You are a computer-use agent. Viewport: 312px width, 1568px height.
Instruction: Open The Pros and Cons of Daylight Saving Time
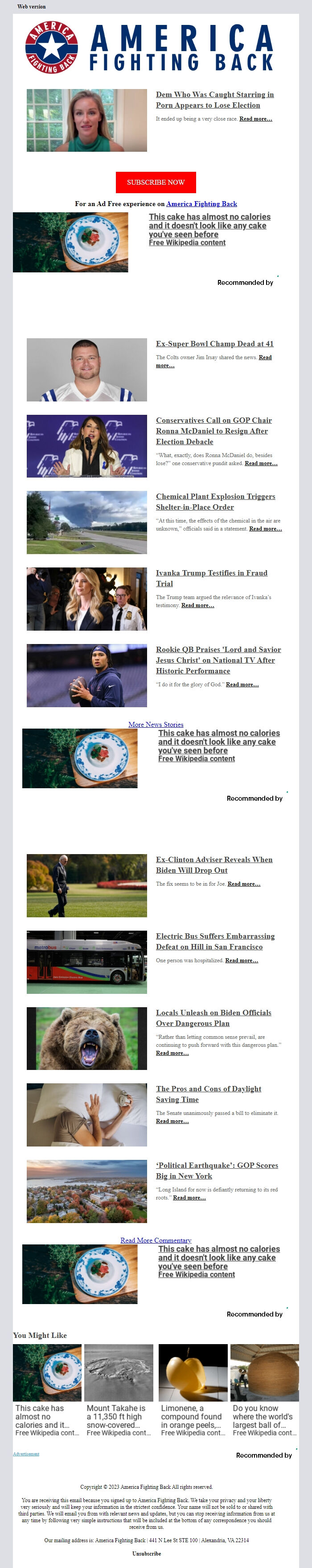[x=209, y=1094]
